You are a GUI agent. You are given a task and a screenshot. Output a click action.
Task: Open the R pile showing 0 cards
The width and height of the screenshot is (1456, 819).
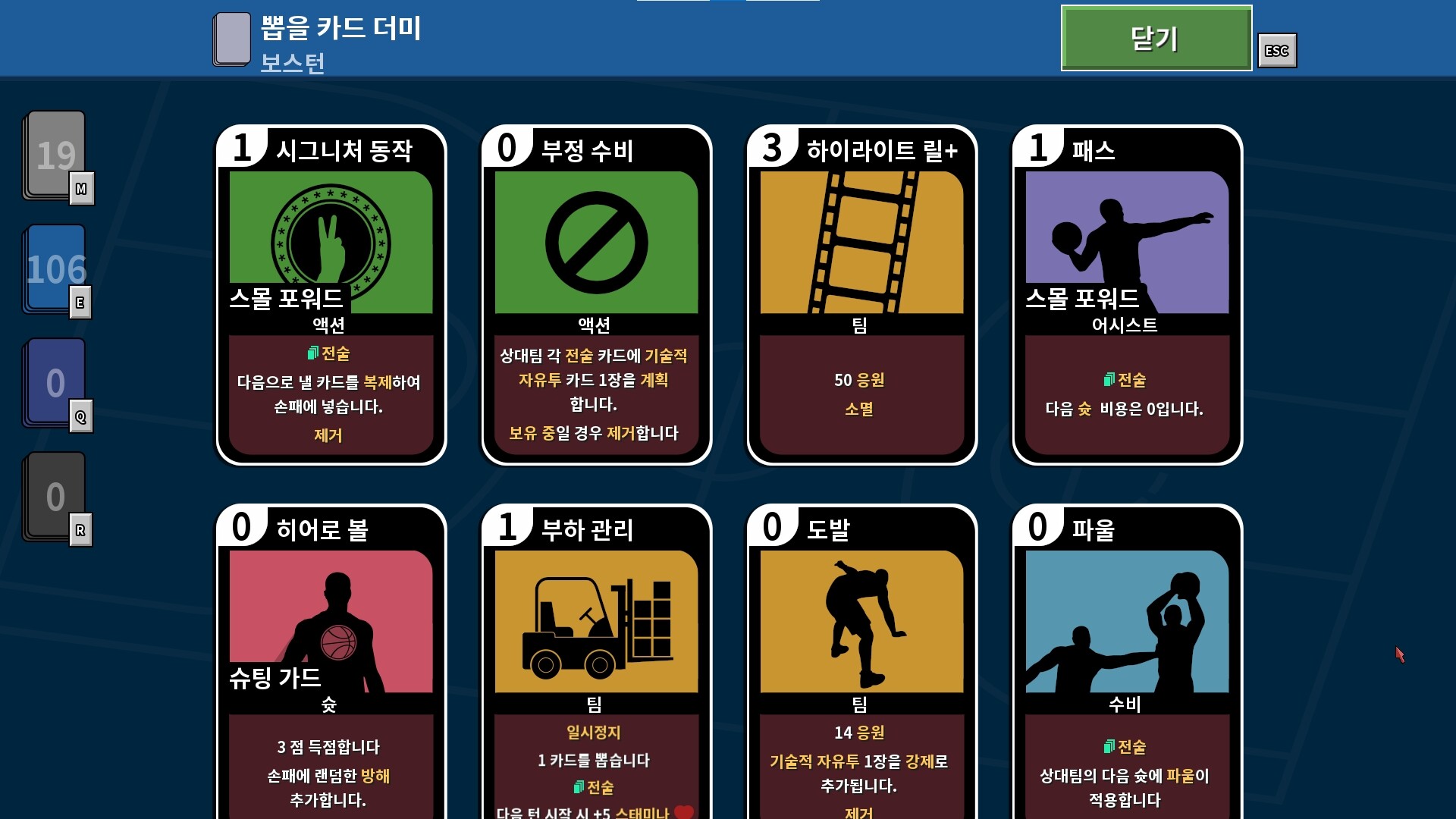56,496
